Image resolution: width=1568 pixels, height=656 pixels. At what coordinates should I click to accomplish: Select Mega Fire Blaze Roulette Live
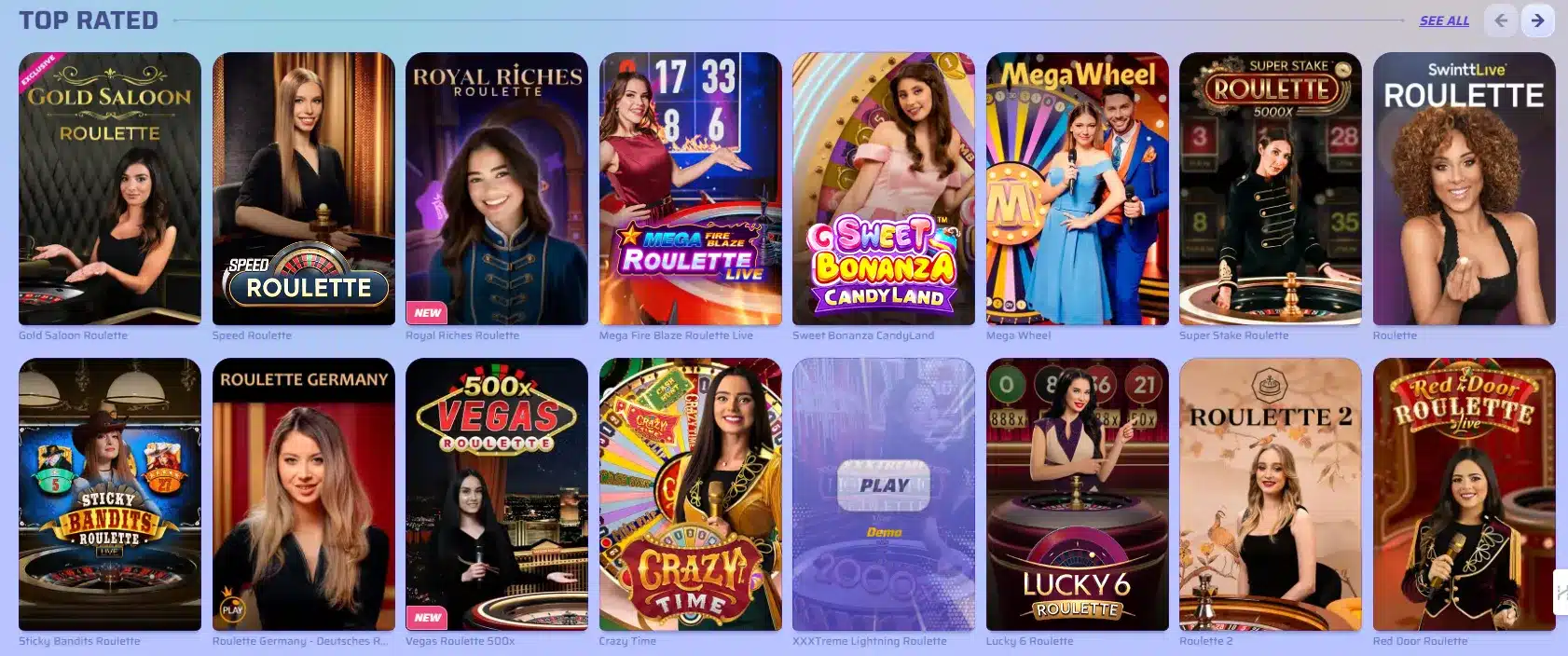(690, 188)
